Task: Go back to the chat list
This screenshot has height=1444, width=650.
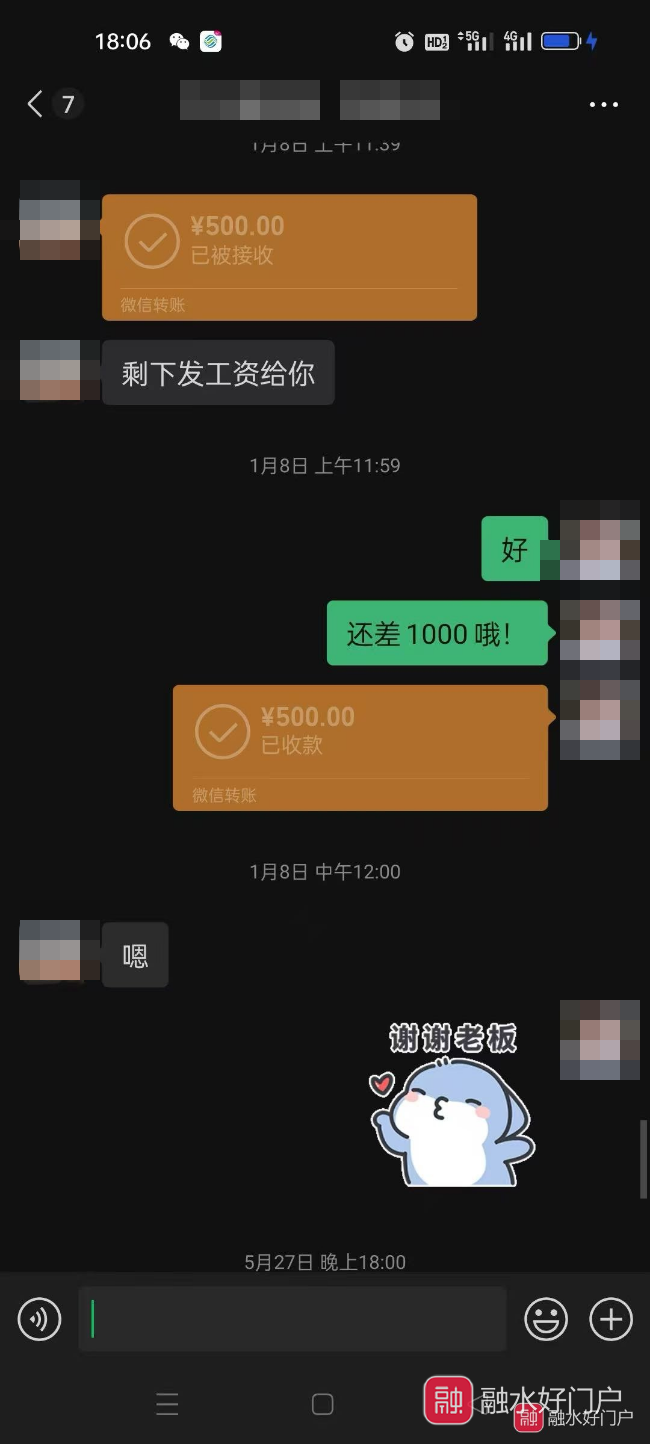Action: pyautogui.click(x=36, y=104)
